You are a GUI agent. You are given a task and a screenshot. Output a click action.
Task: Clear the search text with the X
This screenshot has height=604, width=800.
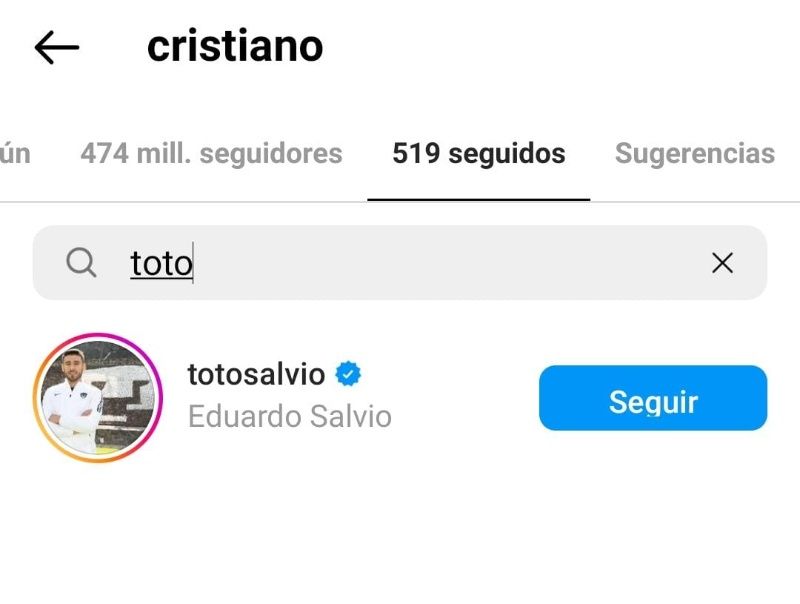722,263
